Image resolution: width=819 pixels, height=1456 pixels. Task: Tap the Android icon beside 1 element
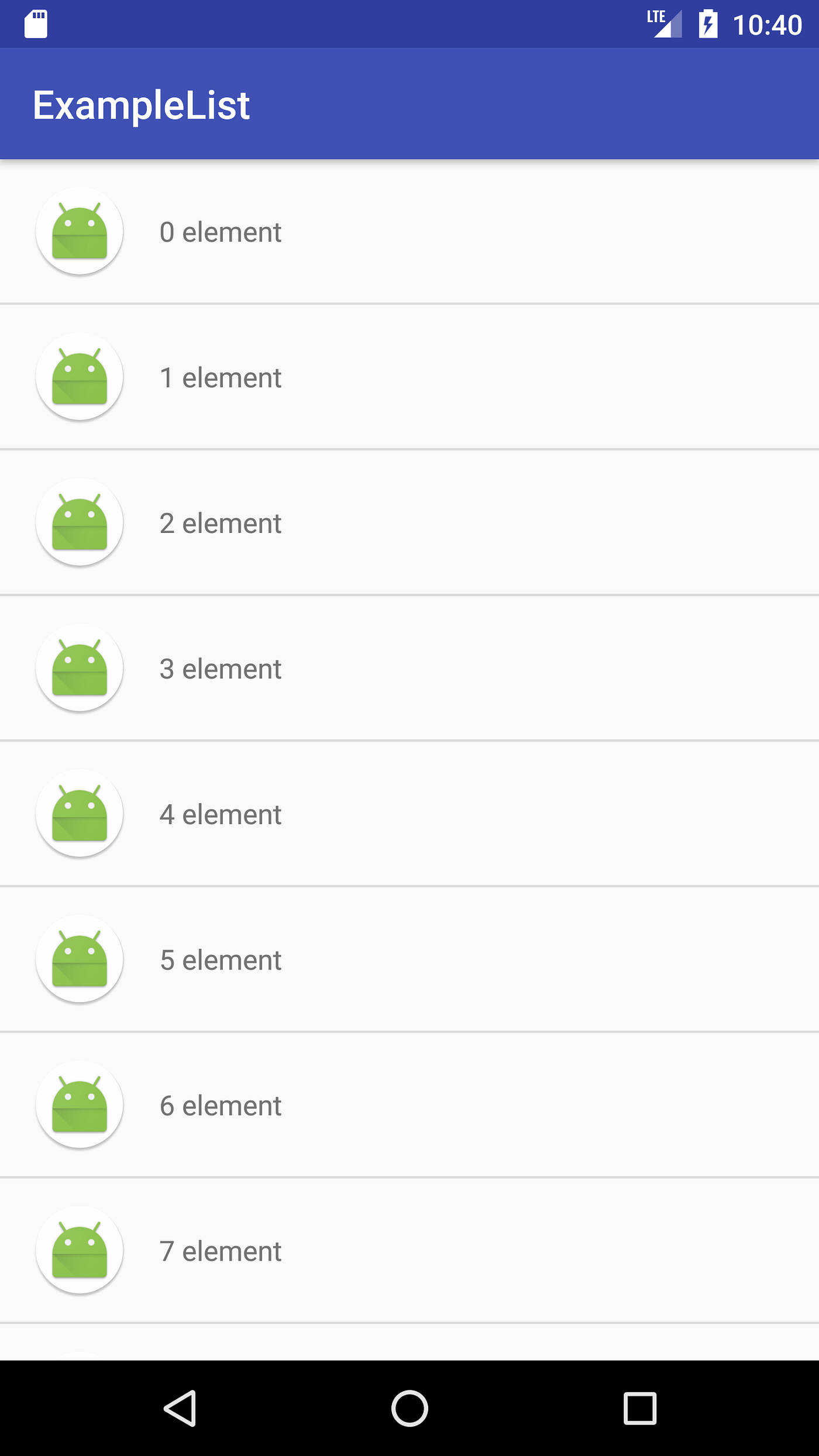pos(79,377)
